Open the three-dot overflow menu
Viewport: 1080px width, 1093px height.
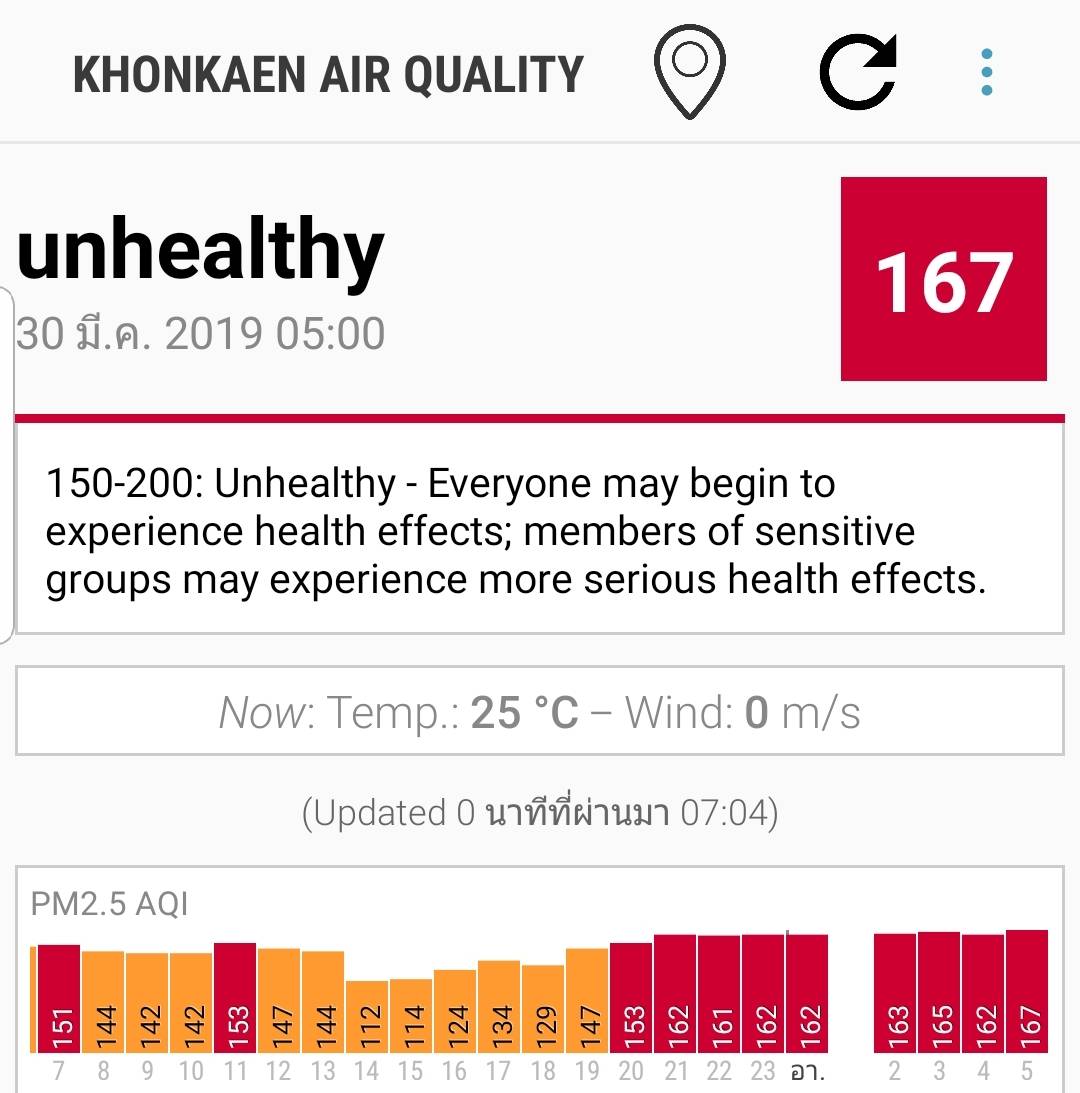[x=987, y=72]
